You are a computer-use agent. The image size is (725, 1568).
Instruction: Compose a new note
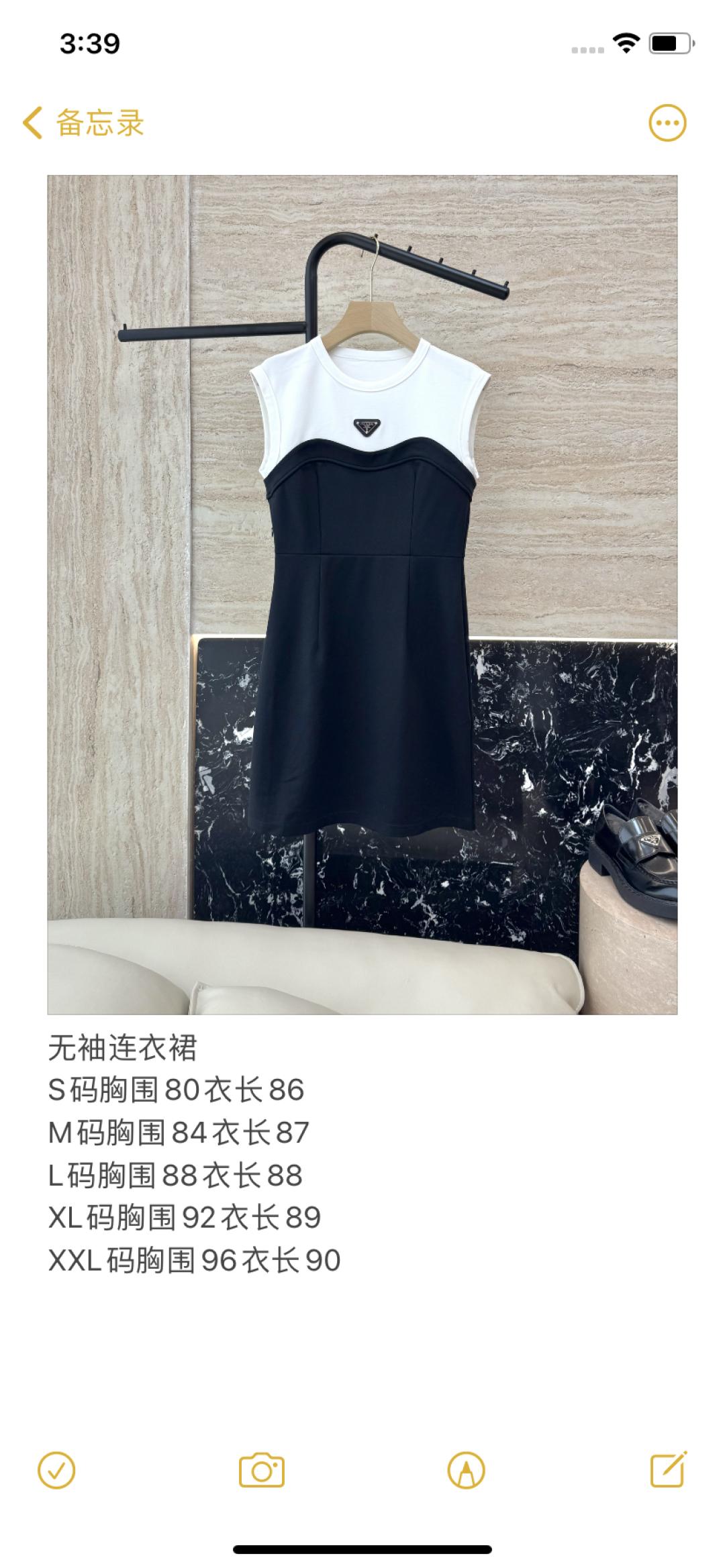tap(669, 1471)
